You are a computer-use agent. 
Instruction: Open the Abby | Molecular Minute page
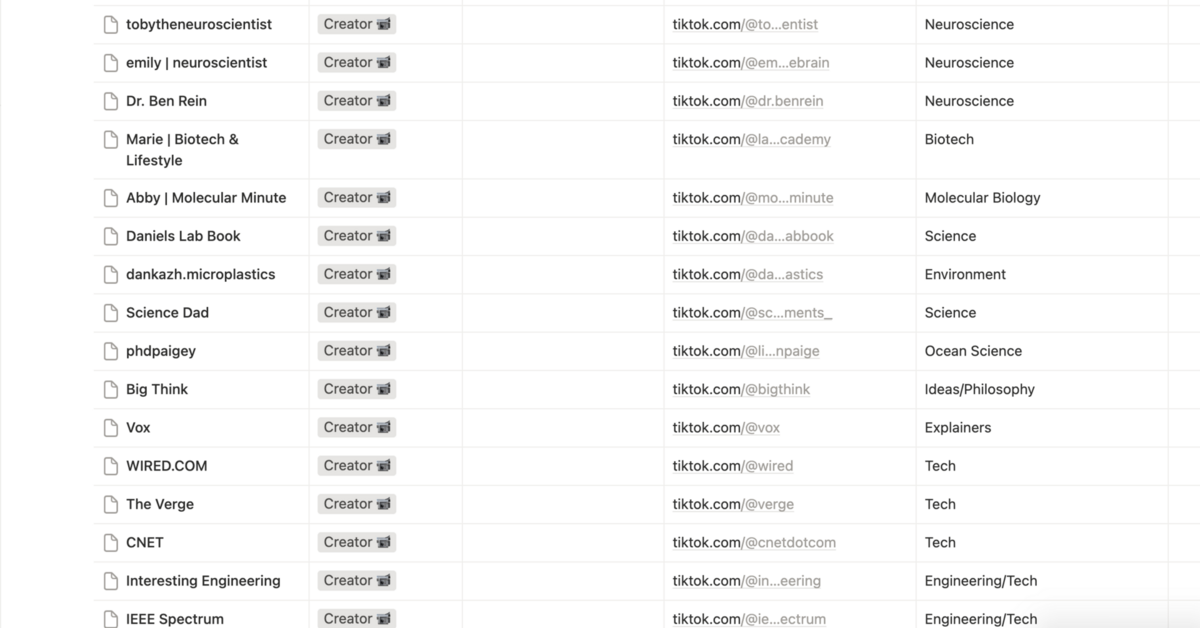pos(205,198)
